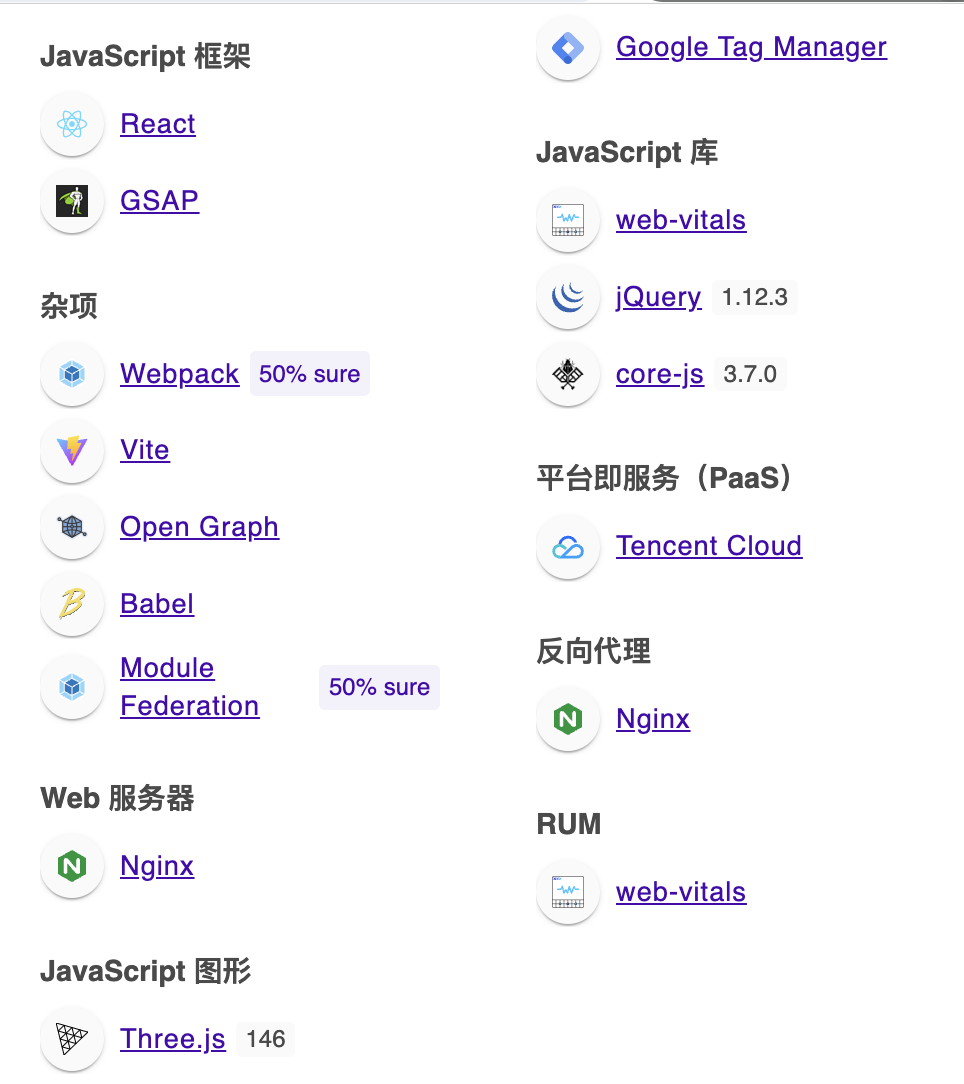
Task: Open the core-js link
Action: click(659, 374)
